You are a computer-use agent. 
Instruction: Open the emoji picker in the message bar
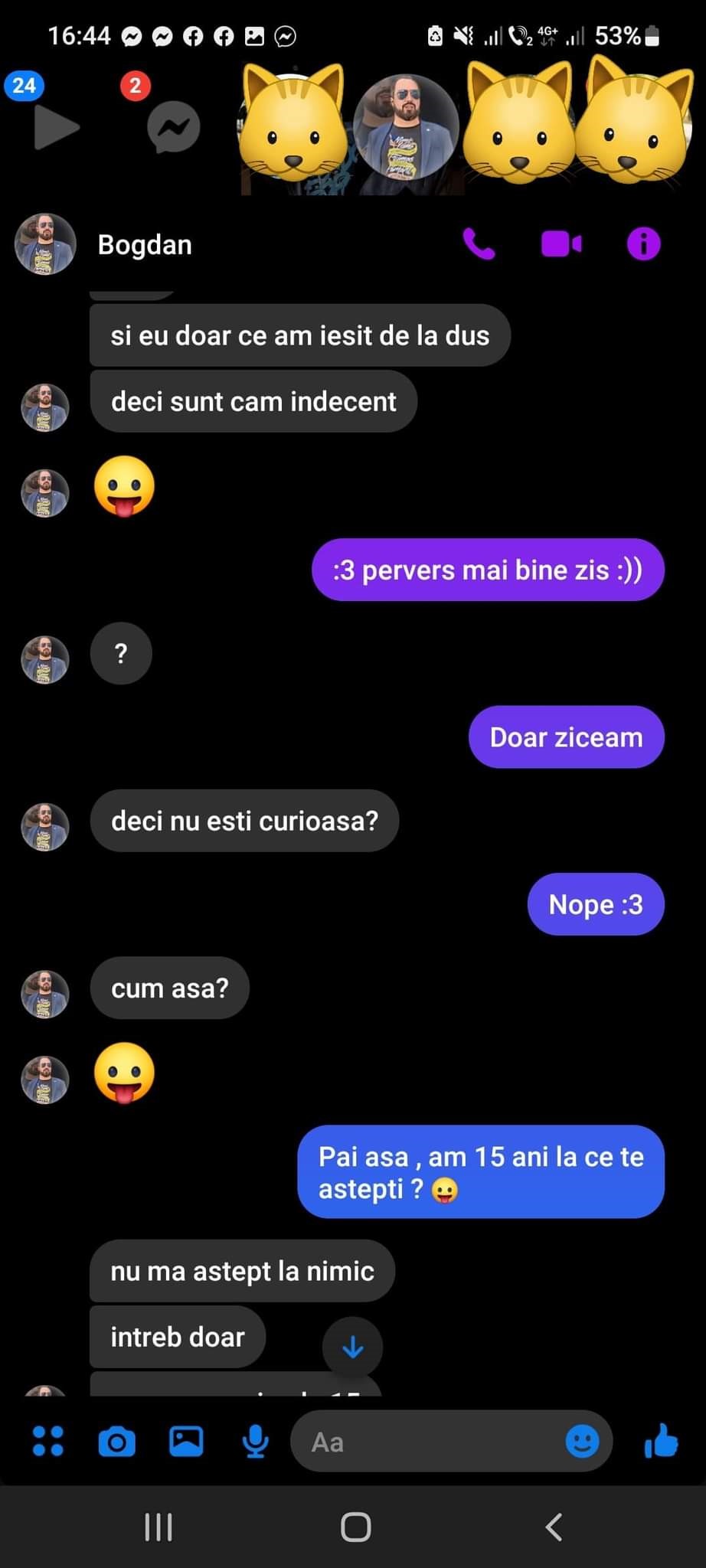(582, 1442)
